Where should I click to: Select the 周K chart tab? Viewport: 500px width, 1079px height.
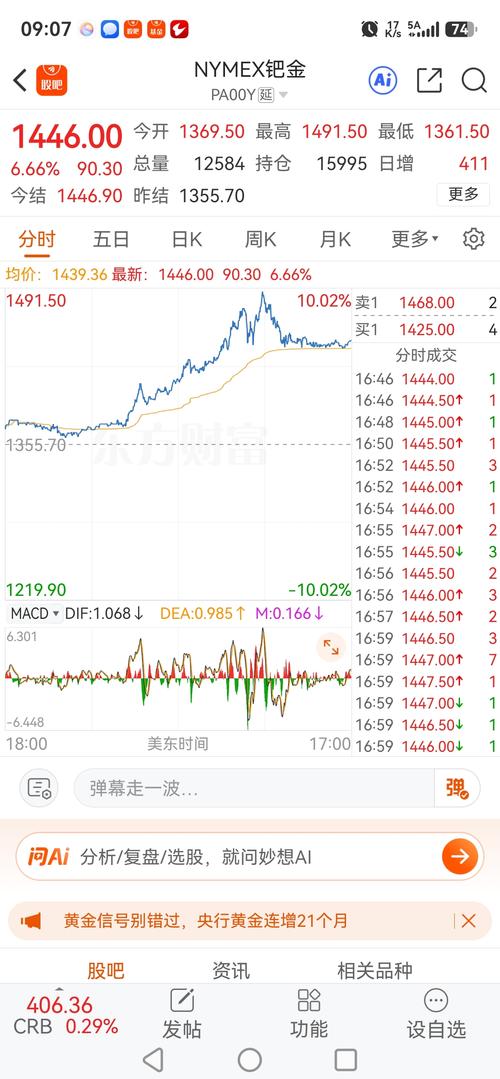(x=261, y=239)
